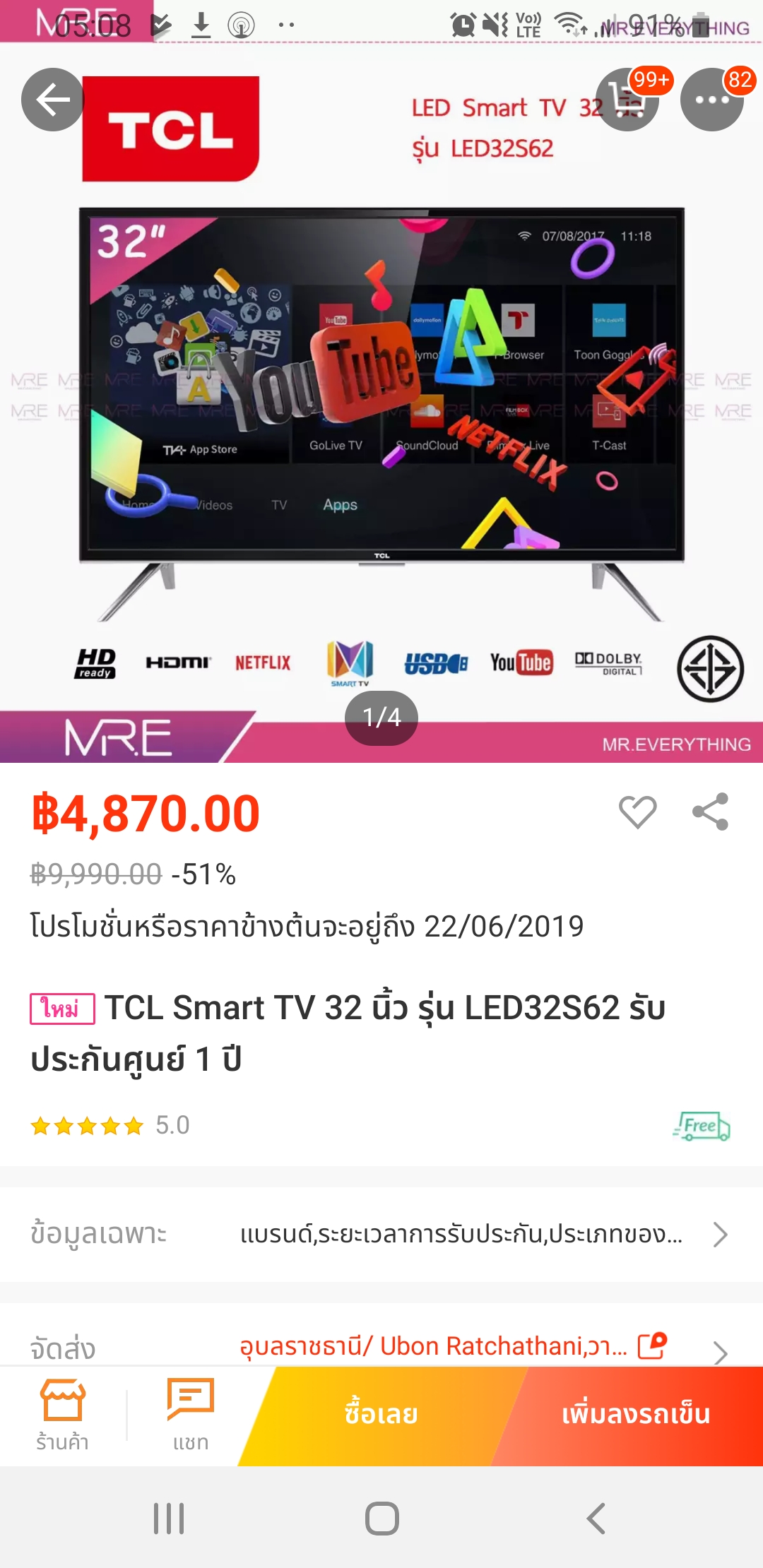Viewport: 763px width, 1568px height.
Task: Open the three-dot overflow menu
Action: click(x=711, y=100)
